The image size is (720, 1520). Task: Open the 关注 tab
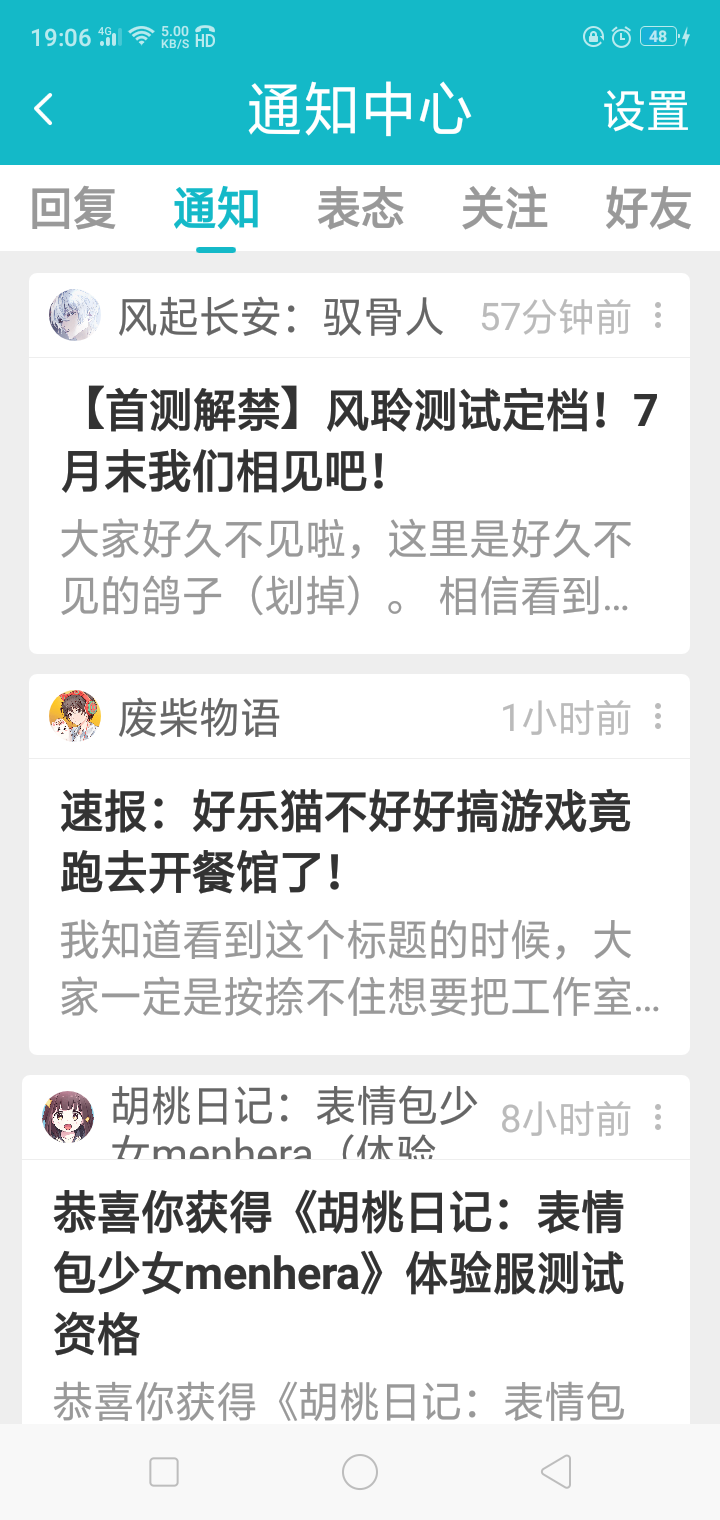(504, 209)
